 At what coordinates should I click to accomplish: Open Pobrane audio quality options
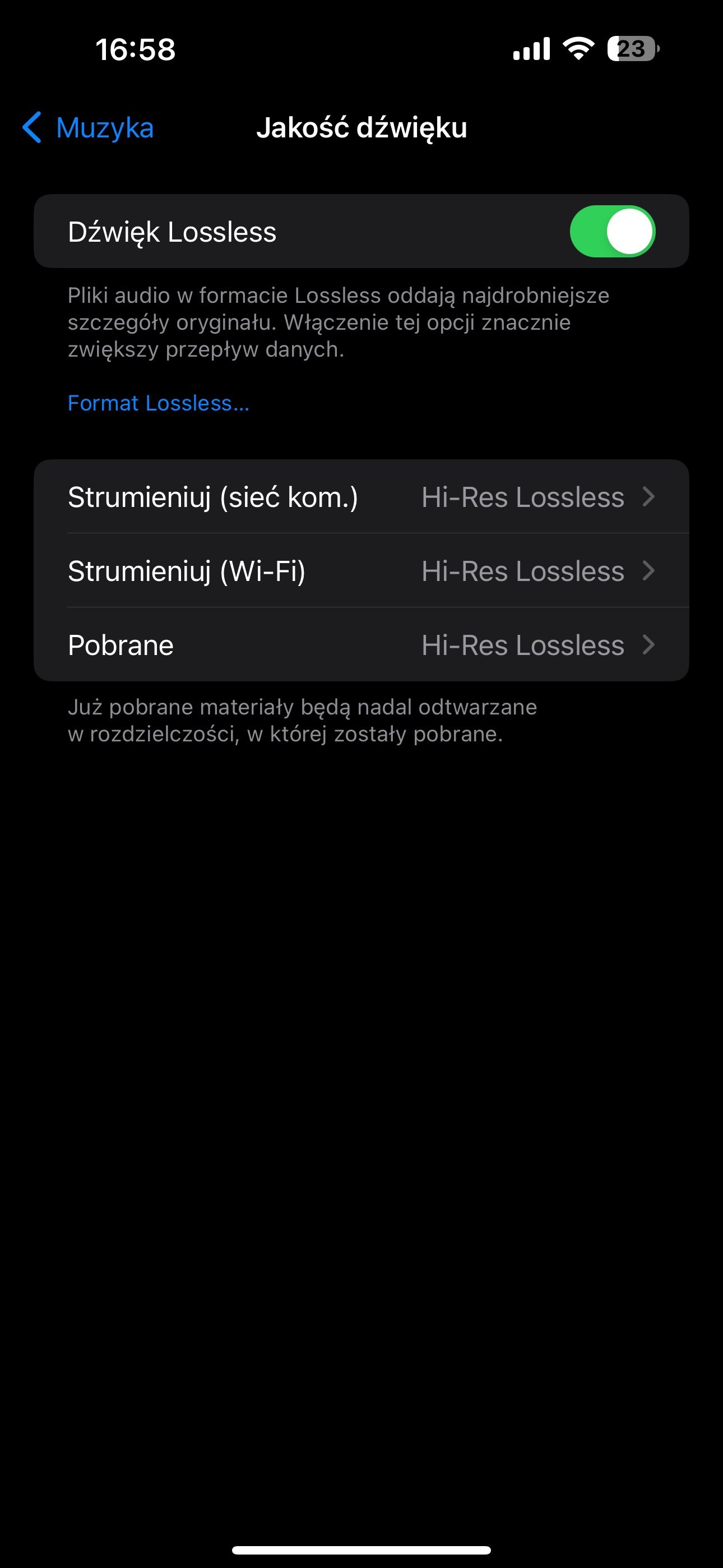(x=361, y=644)
